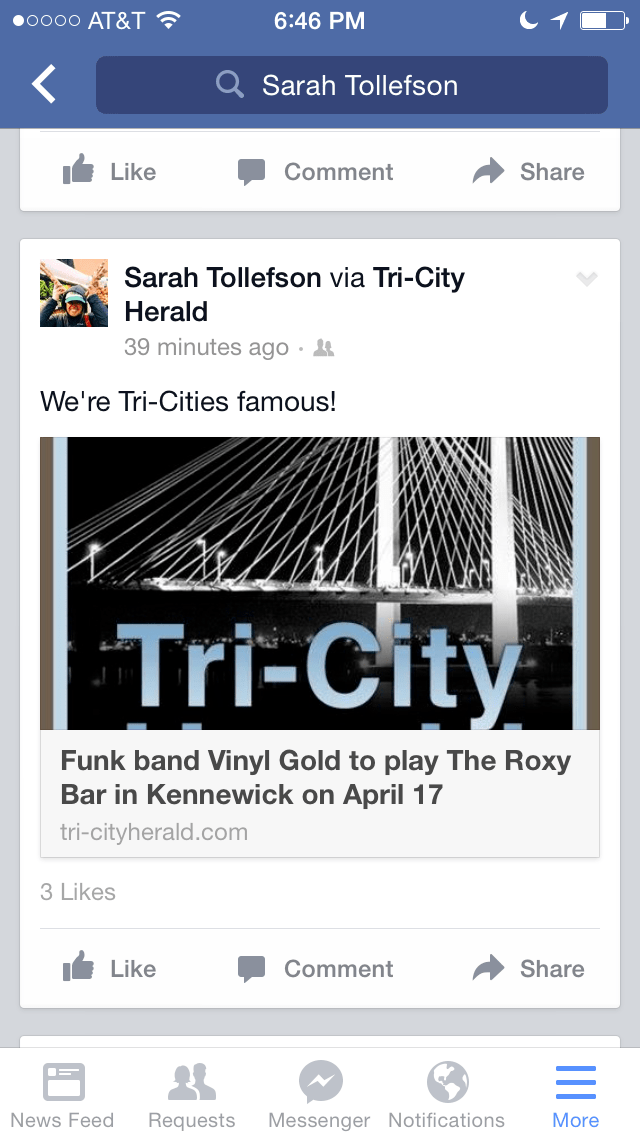Open the Messenger tab
This screenshot has width=640, height=1136.
click(x=320, y=1095)
